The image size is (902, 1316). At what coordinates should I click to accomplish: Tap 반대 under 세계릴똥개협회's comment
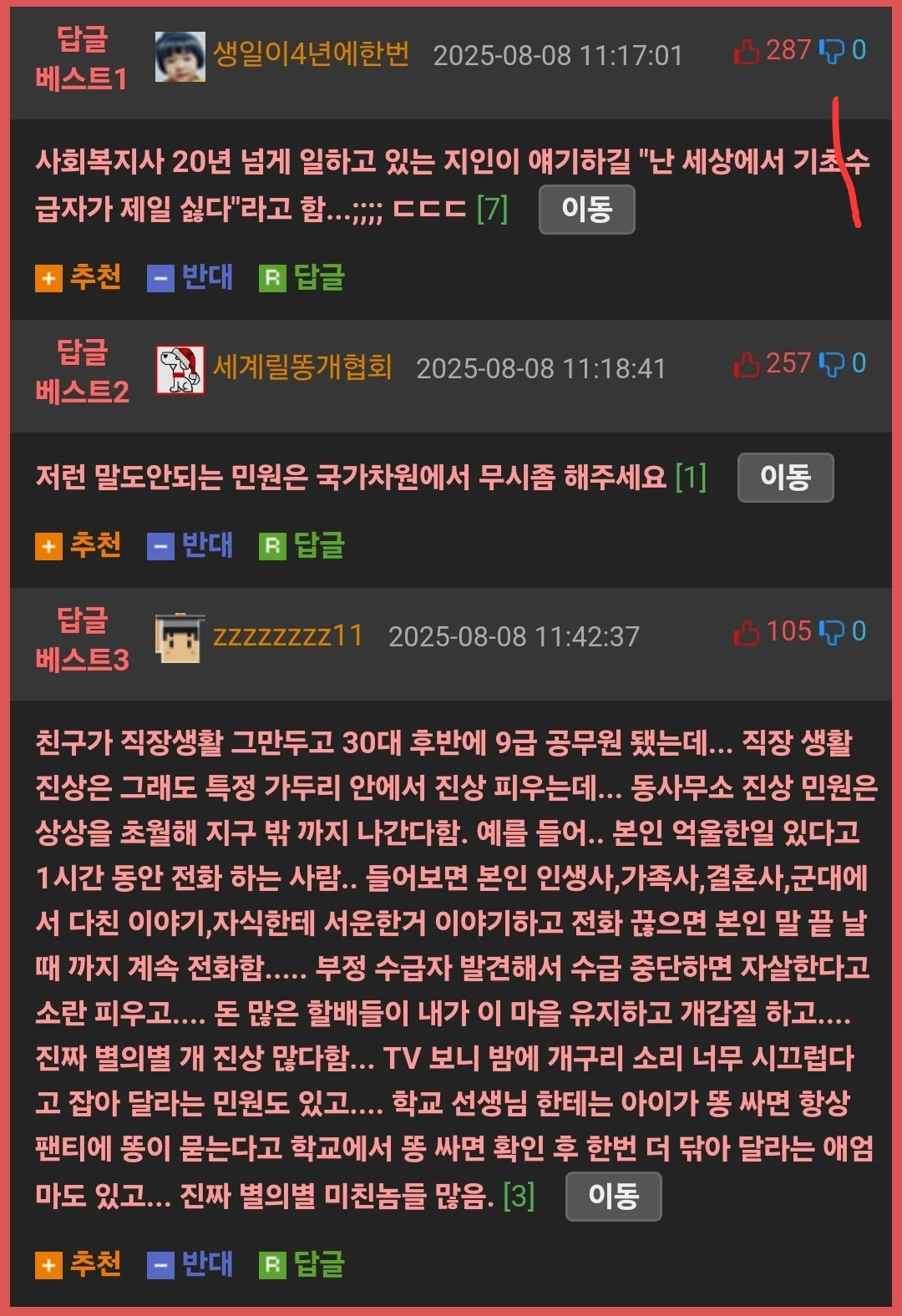[x=190, y=545]
